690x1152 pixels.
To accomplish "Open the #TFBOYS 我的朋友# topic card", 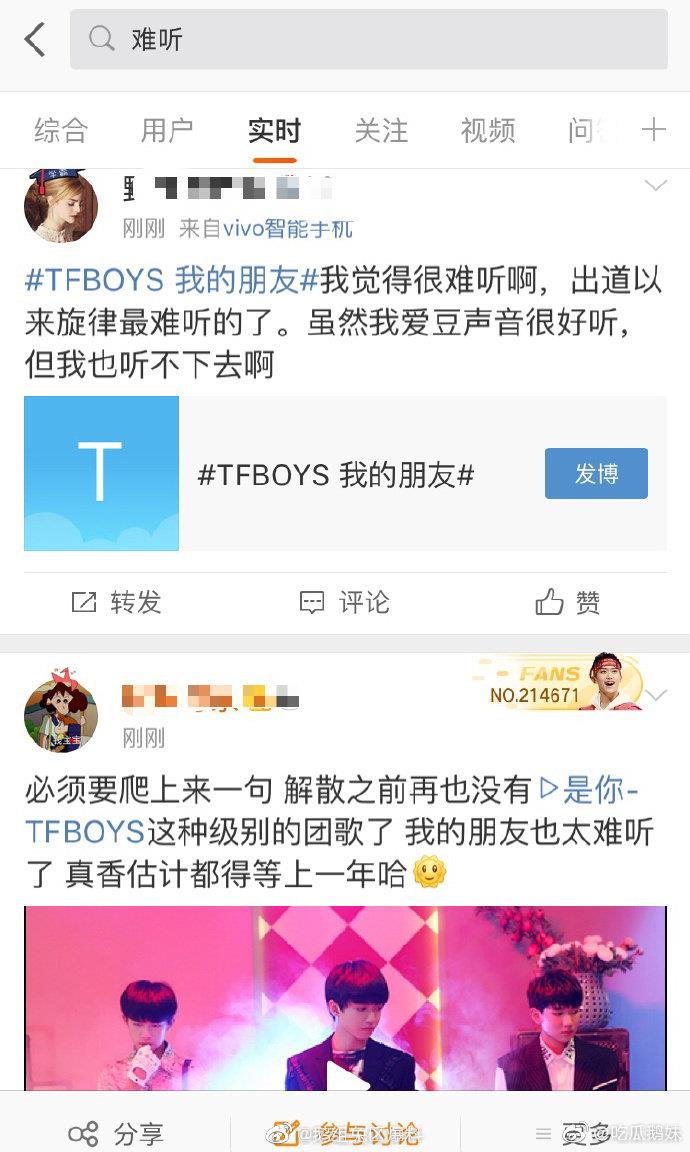I will 335,474.
